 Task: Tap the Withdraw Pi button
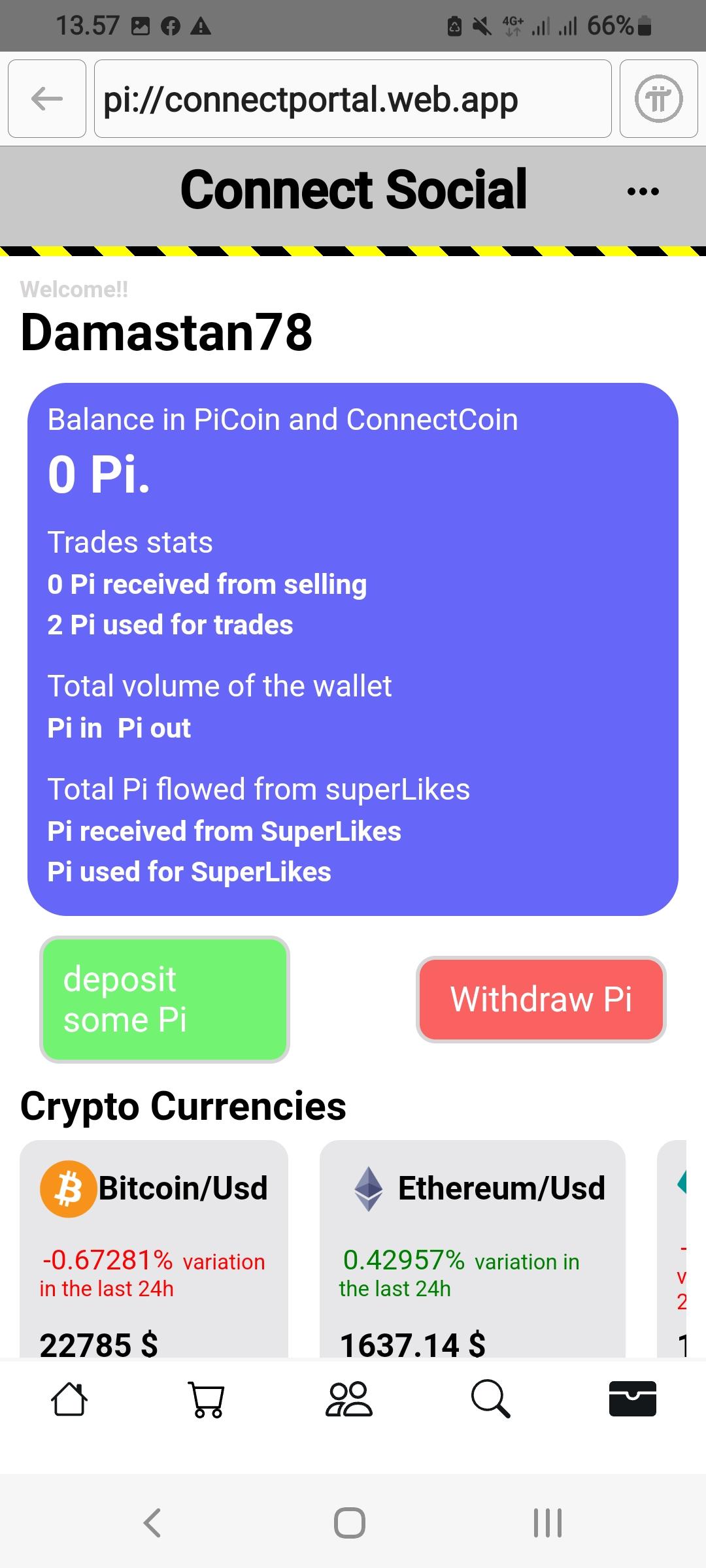click(x=541, y=999)
